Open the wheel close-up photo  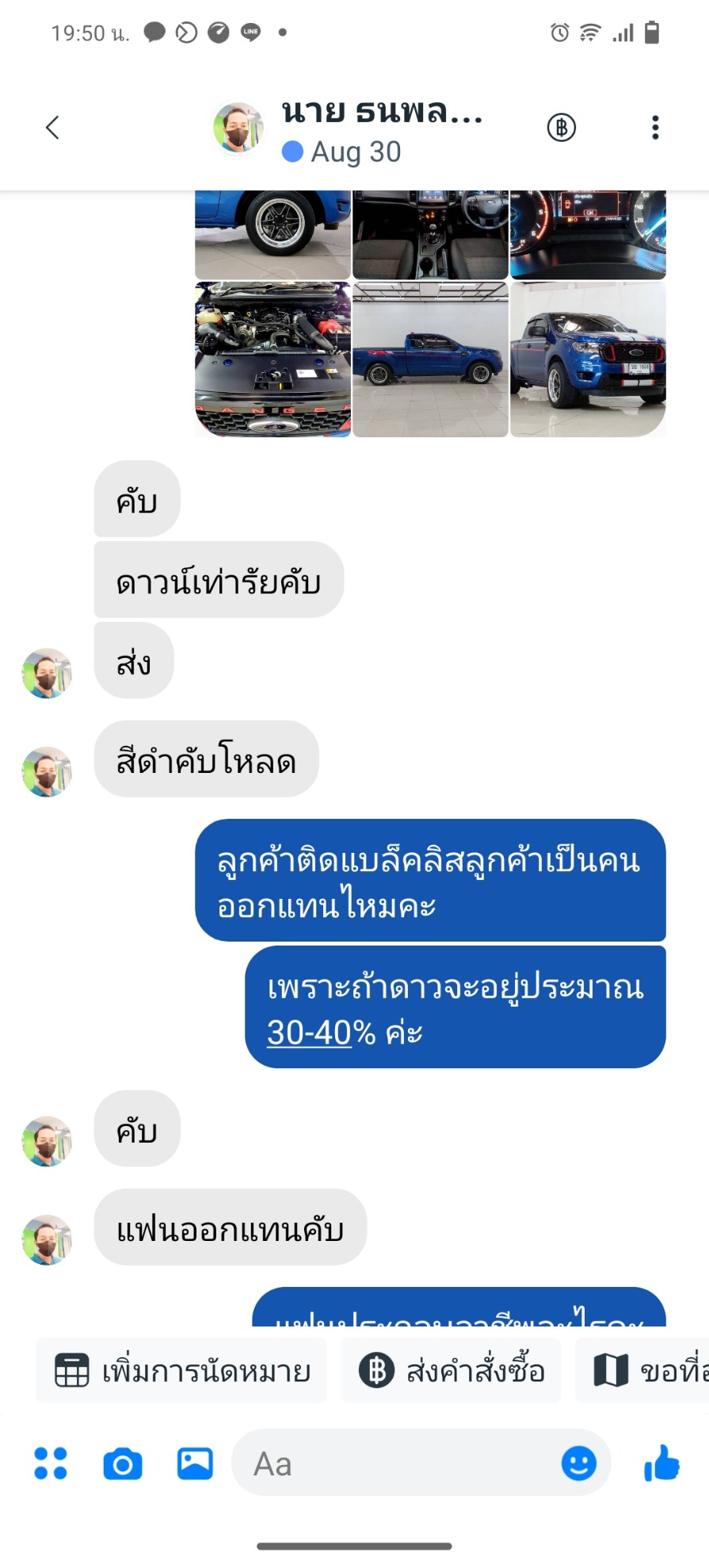click(x=273, y=234)
